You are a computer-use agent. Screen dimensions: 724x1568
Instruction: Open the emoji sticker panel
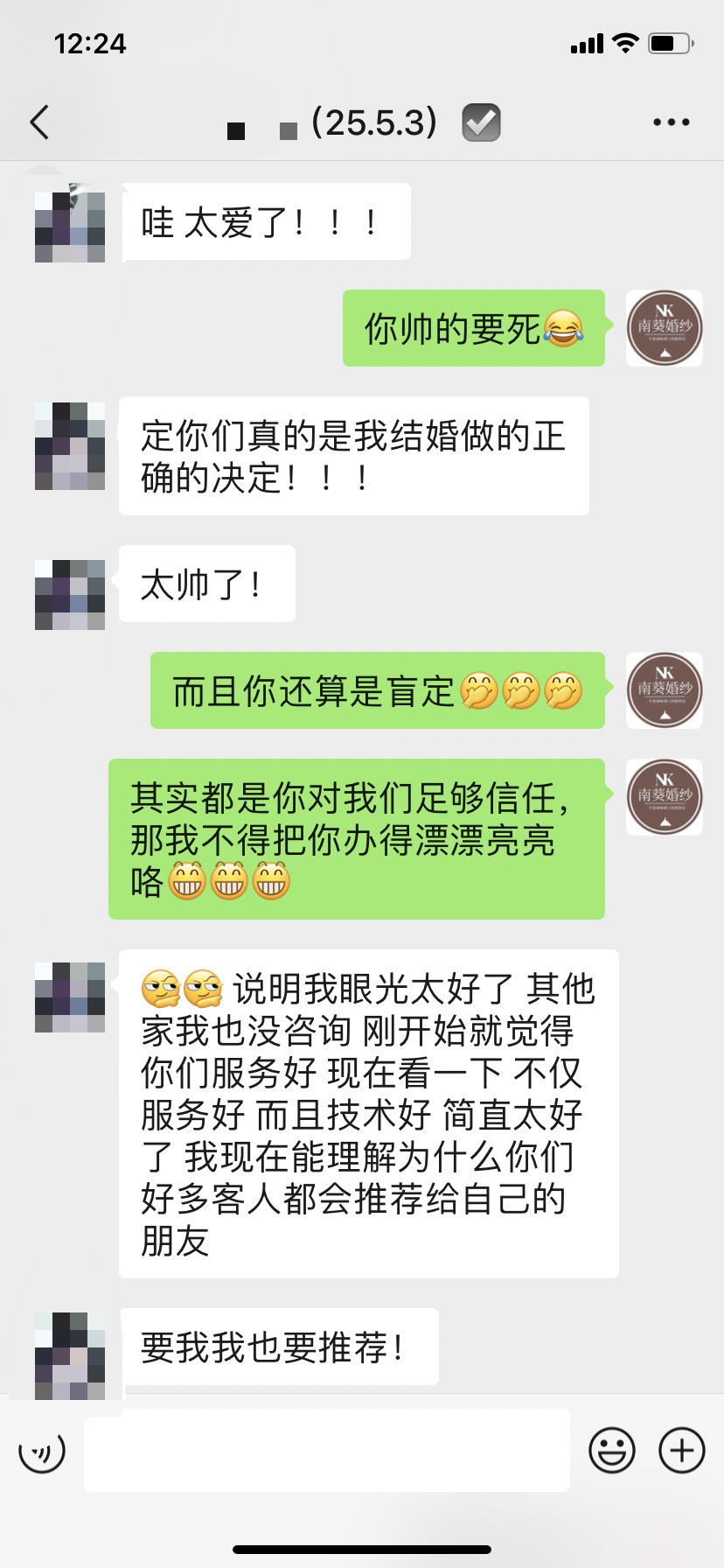pyautogui.click(x=611, y=1451)
